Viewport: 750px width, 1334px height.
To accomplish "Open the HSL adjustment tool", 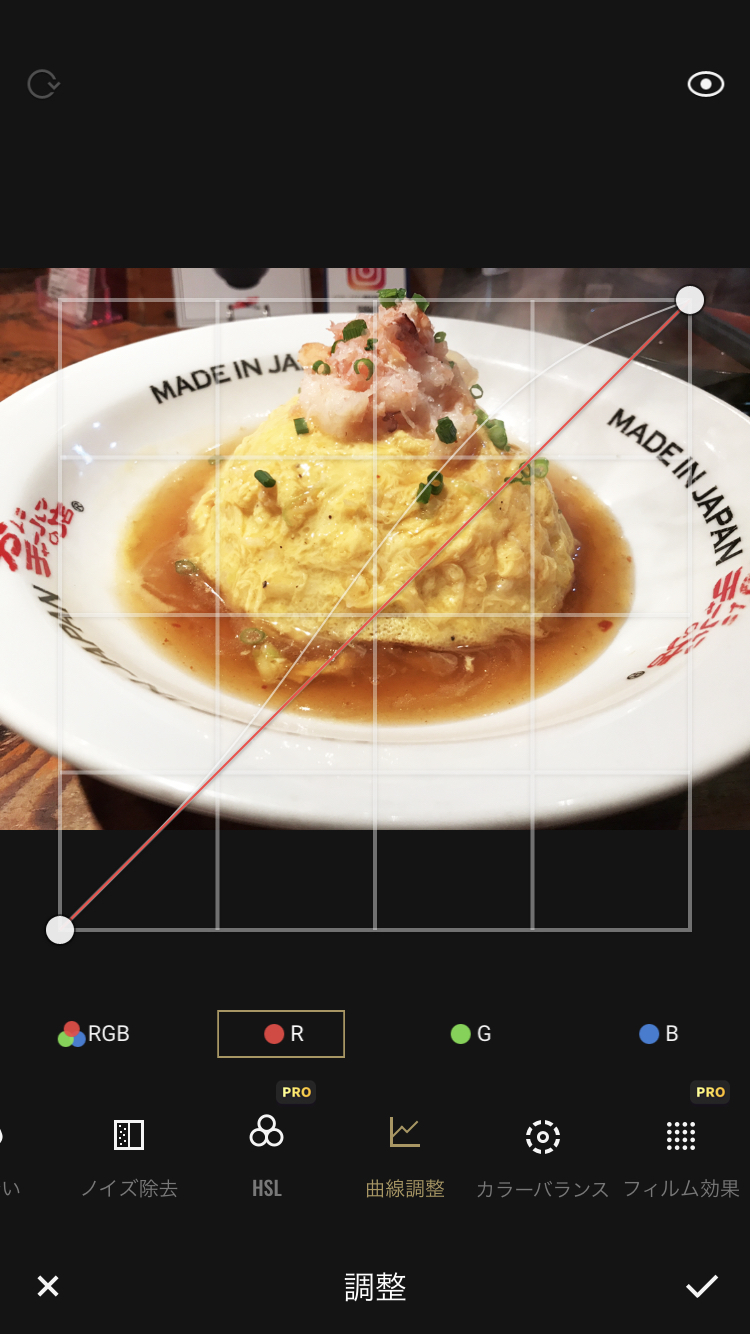I will pyautogui.click(x=267, y=1159).
